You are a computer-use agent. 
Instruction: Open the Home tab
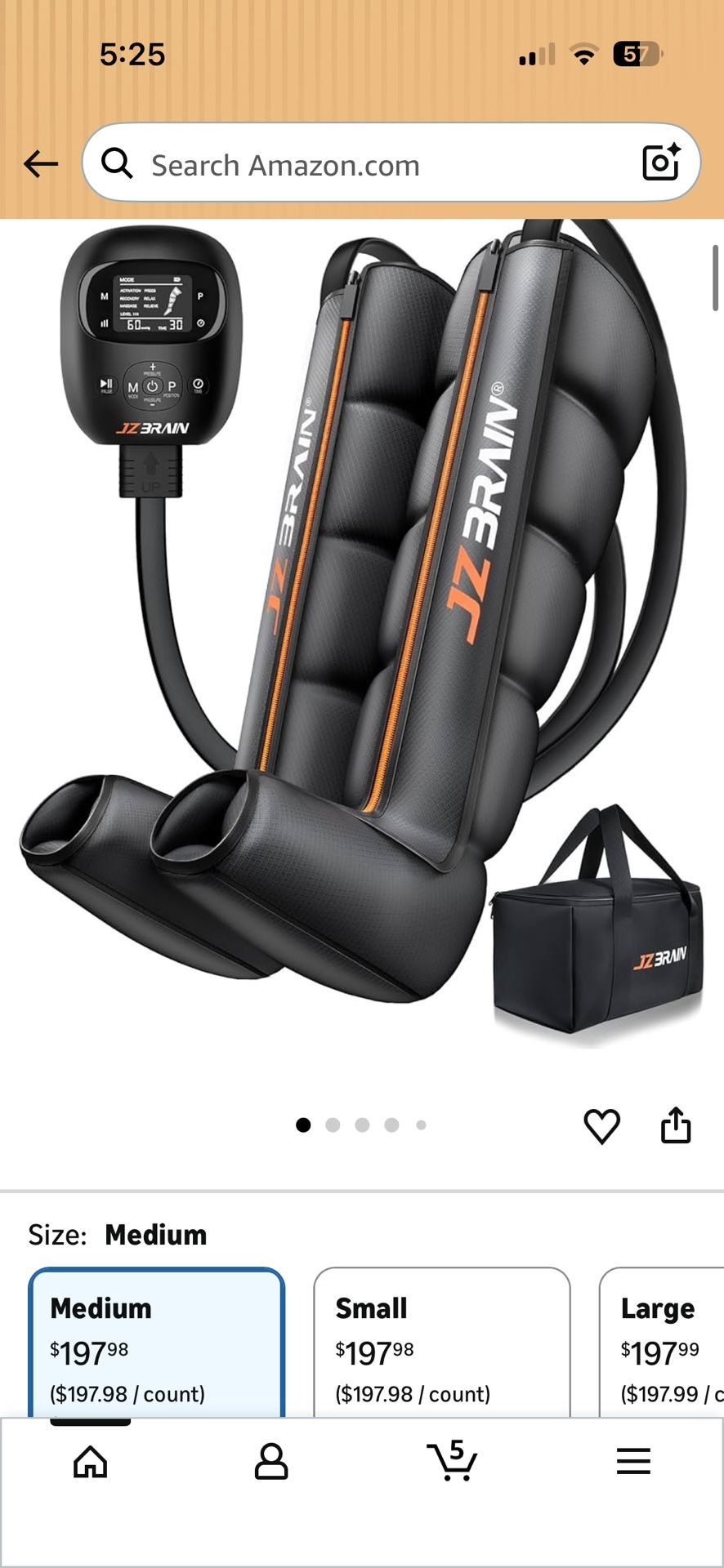(x=91, y=1462)
